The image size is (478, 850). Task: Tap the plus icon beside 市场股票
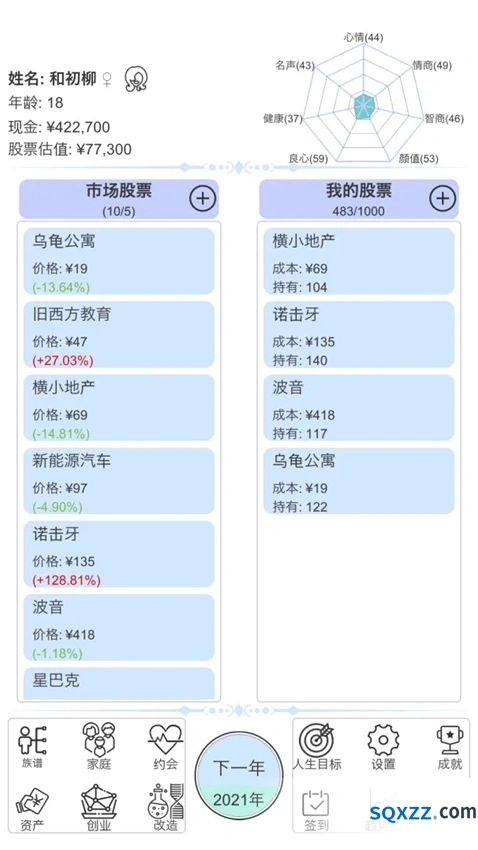[202, 199]
